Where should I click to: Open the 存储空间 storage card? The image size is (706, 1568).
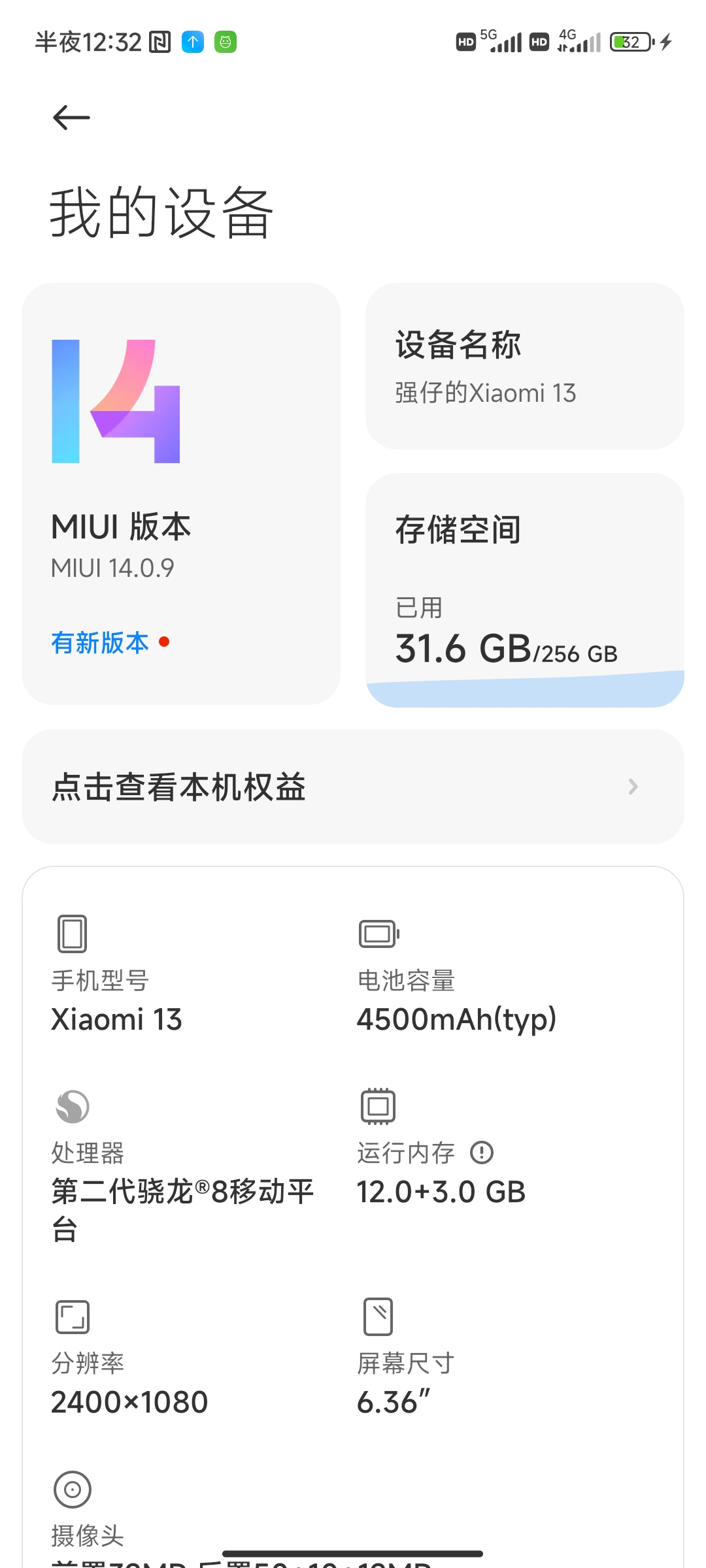pyautogui.click(x=524, y=589)
